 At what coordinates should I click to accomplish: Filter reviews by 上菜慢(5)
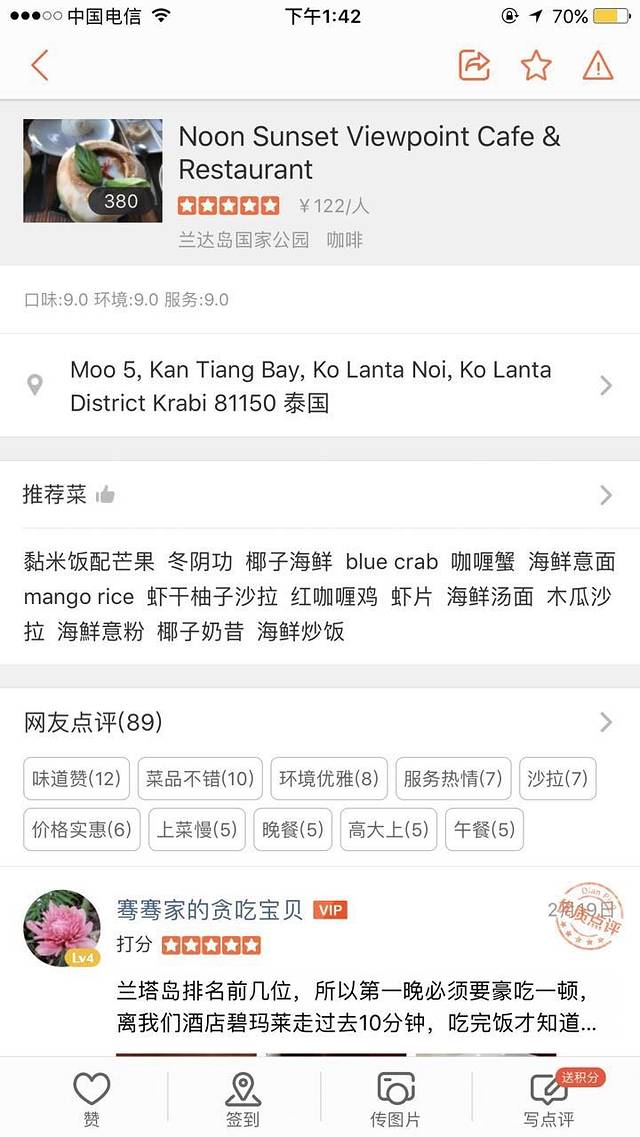coord(197,829)
